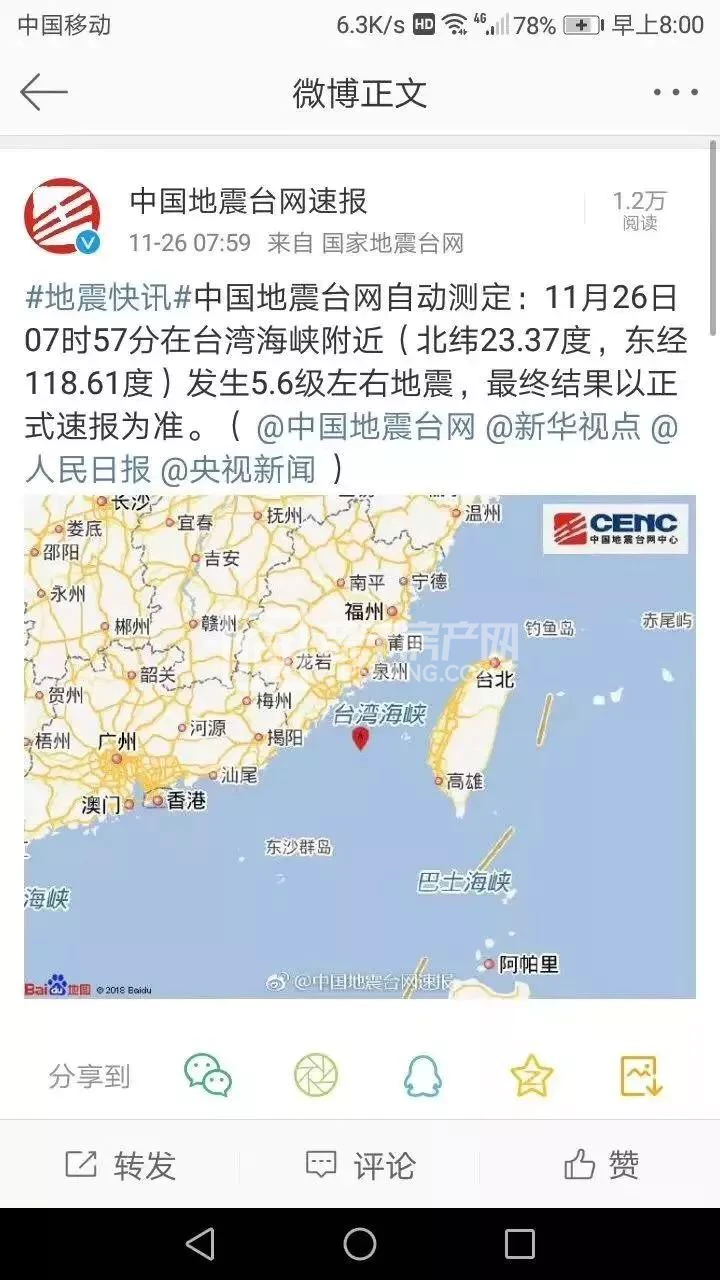Share to Qzone via the star icon
This screenshot has height=1280, width=720.
[x=531, y=1076]
